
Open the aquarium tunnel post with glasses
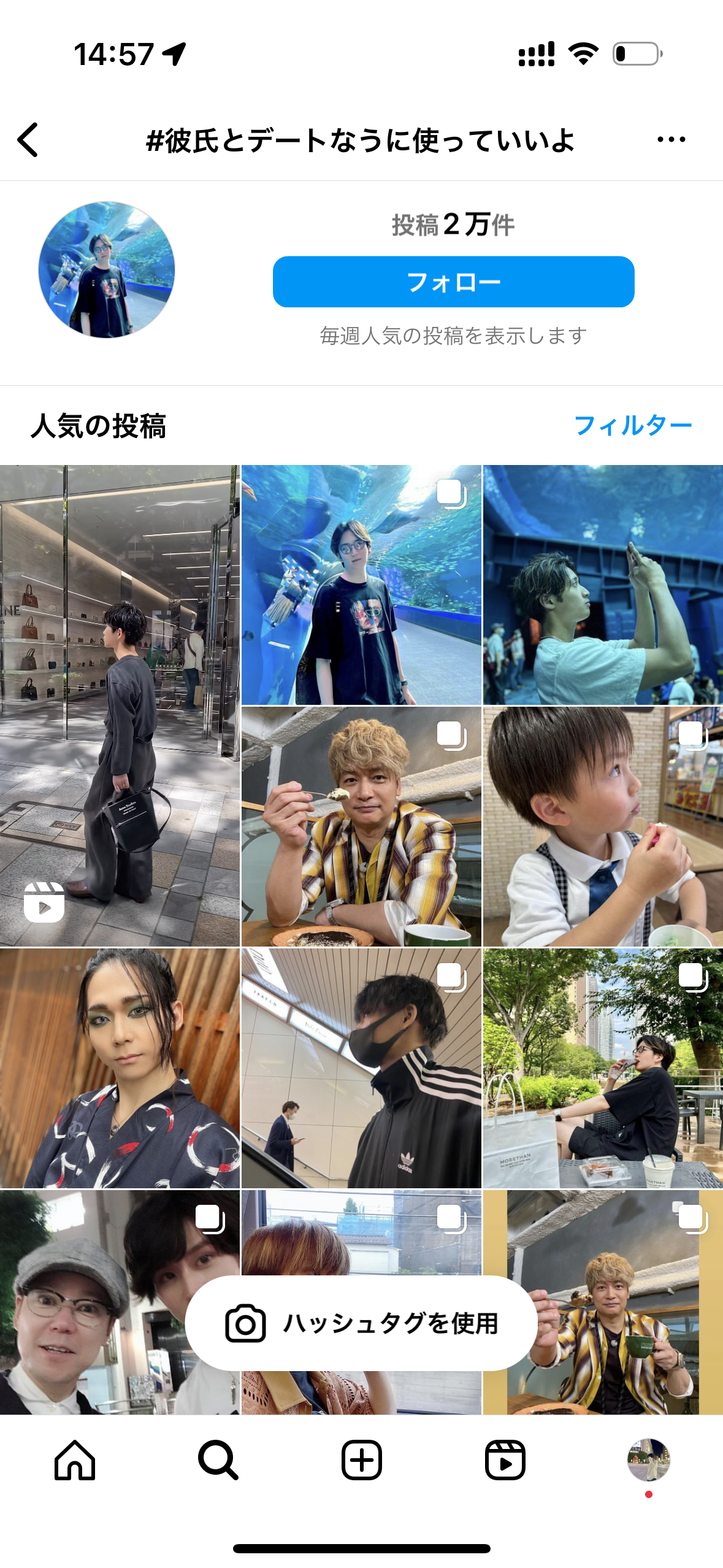pos(361,585)
